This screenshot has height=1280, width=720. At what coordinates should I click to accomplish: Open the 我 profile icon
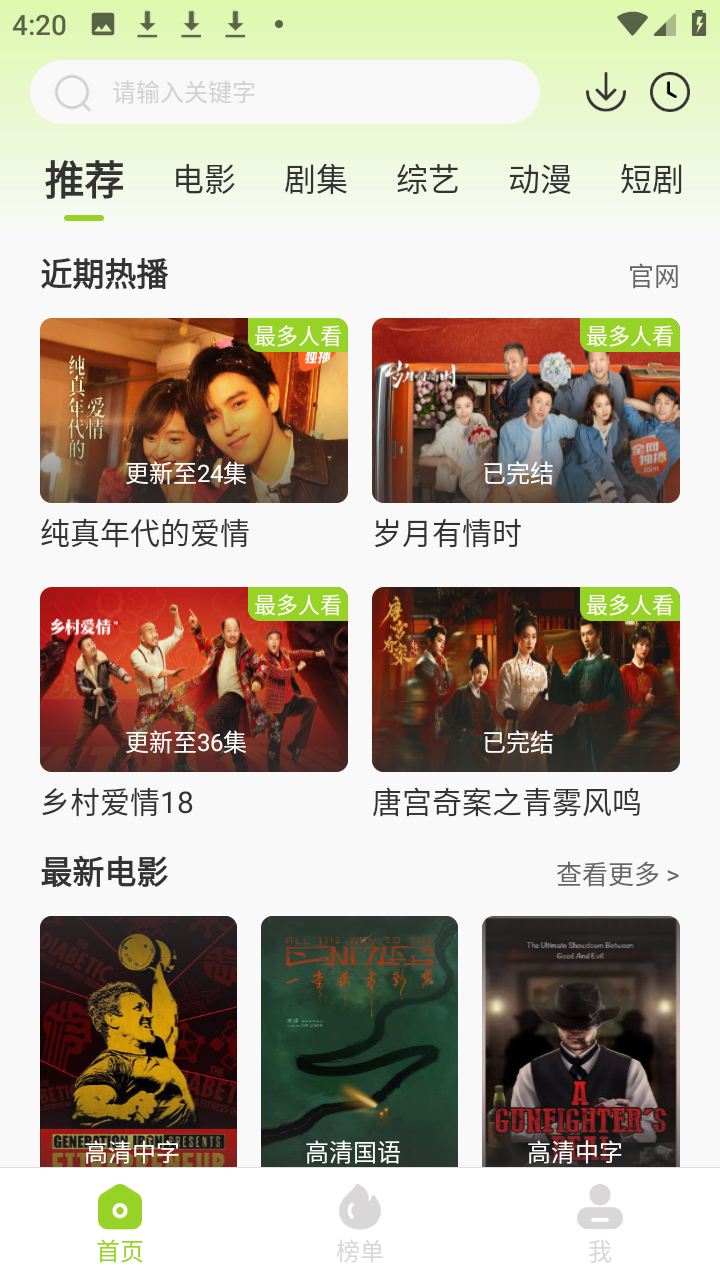pos(599,1208)
